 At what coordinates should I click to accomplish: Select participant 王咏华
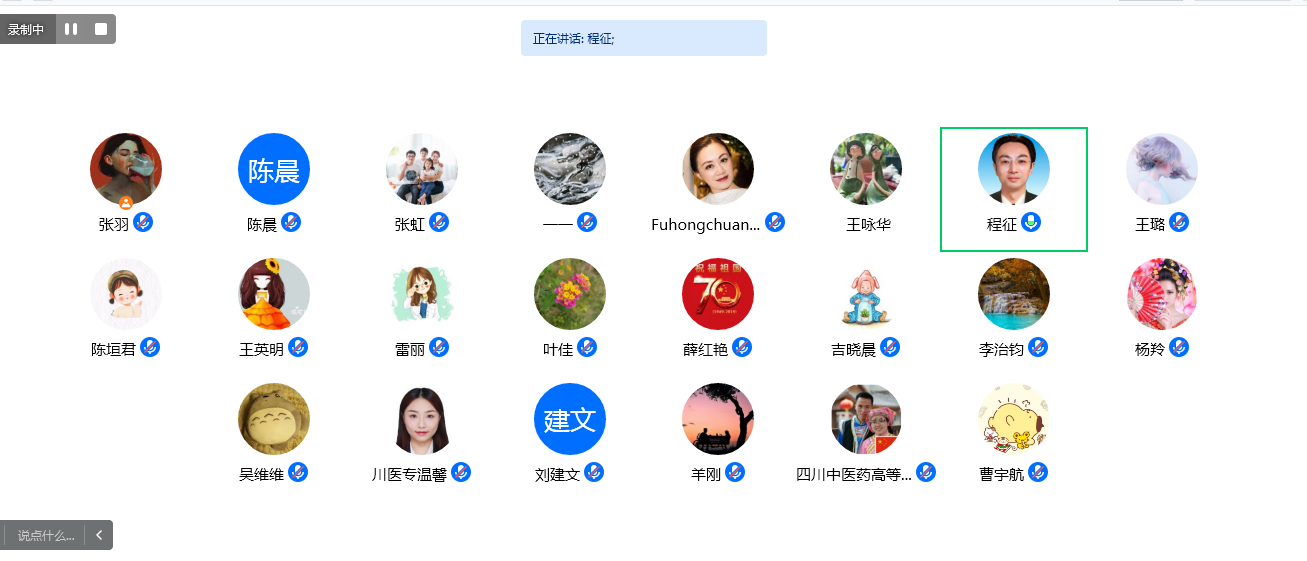(x=866, y=169)
